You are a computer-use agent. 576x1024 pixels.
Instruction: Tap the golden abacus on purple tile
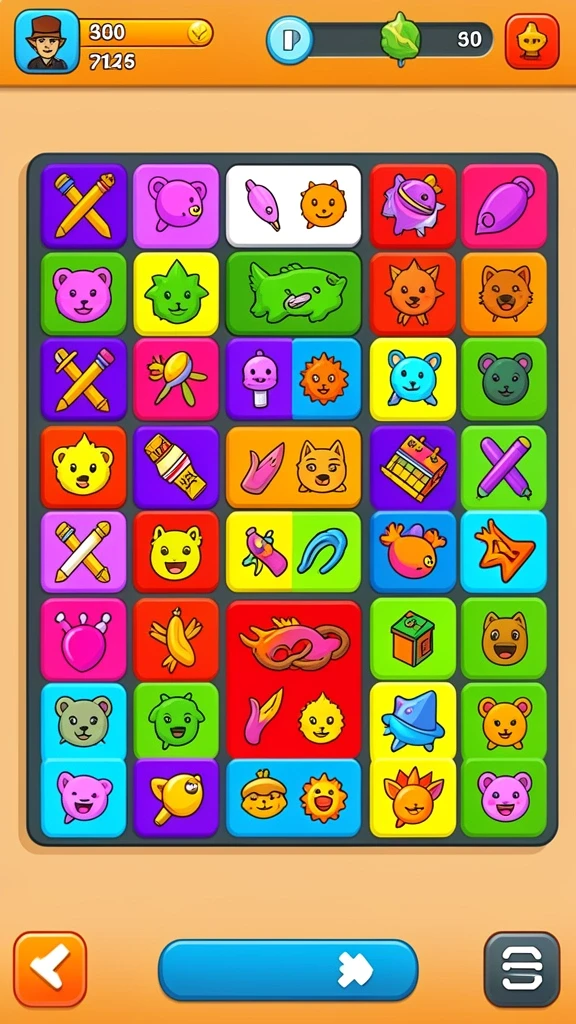[x=413, y=467]
